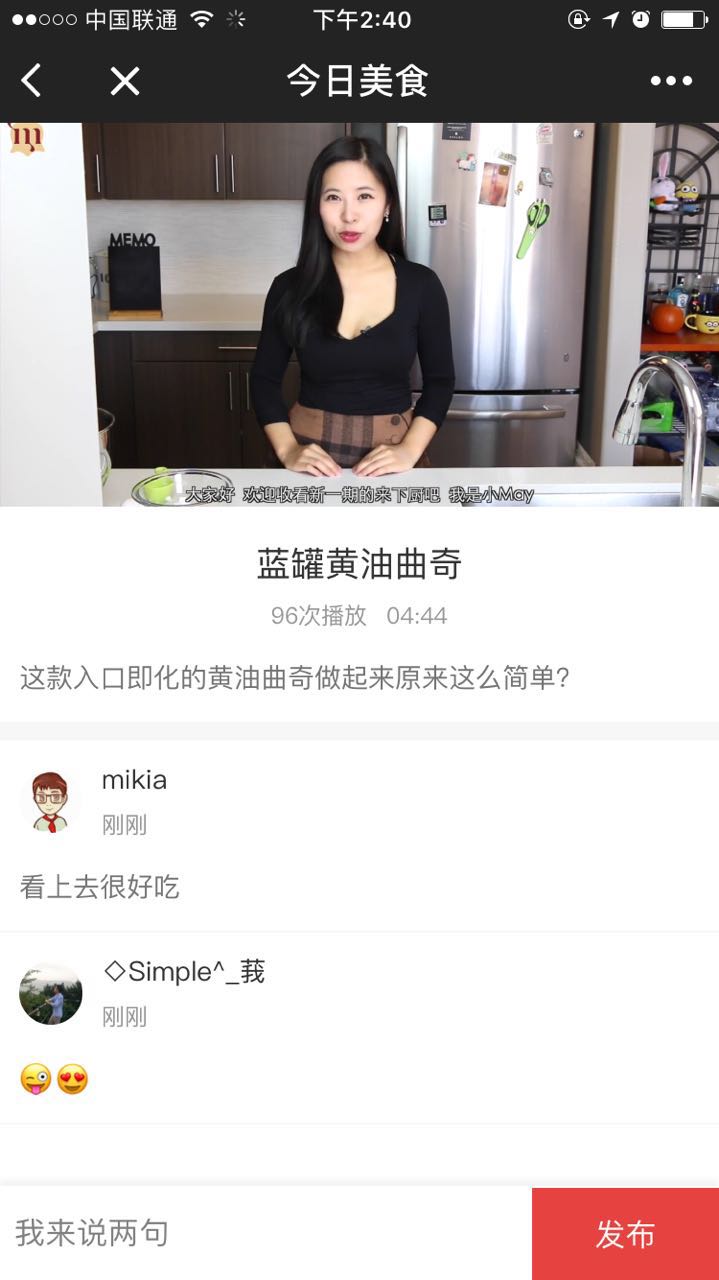Open mikia's profile avatar
The width and height of the screenshot is (719, 1280).
tap(50, 802)
